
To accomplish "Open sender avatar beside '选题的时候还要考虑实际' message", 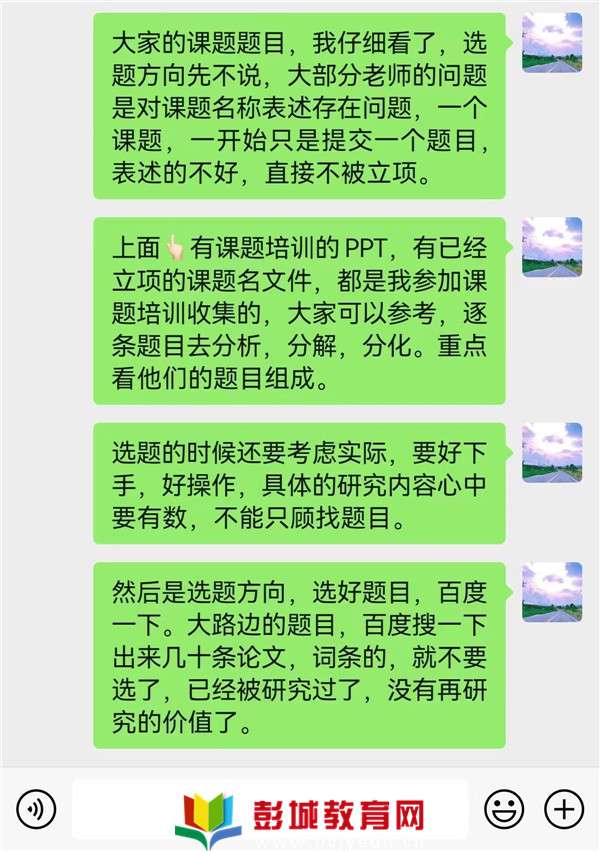I will (552, 453).
